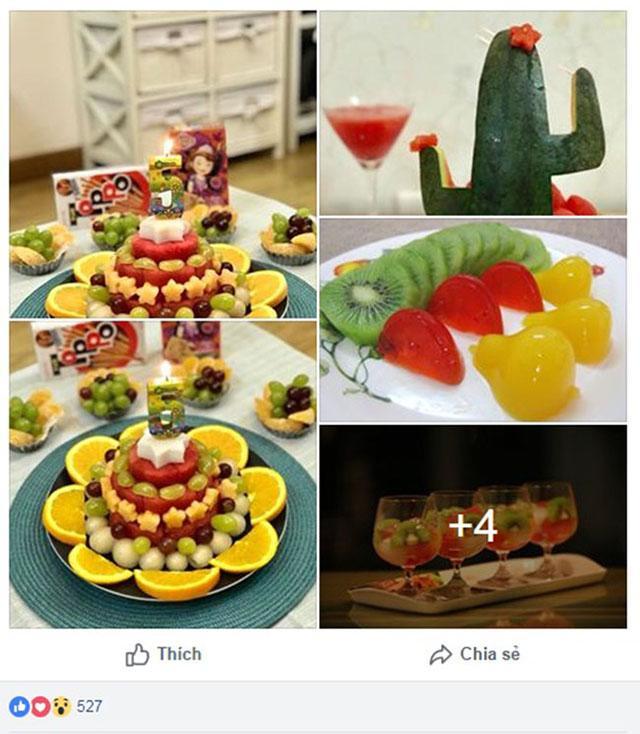Viewport: 640px width, 734px height.
Task: Share the post via Chia sẻ
Action: point(475,655)
